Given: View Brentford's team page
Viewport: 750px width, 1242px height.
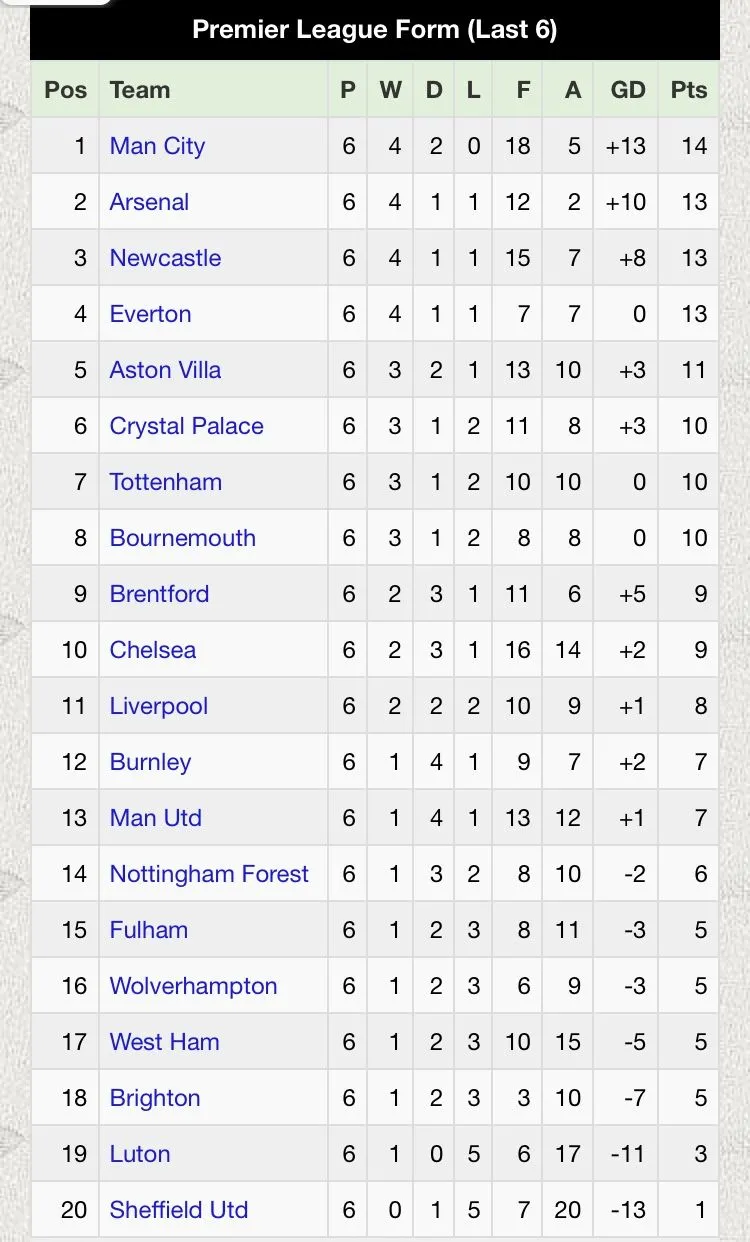Looking at the screenshot, I should [159, 594].
